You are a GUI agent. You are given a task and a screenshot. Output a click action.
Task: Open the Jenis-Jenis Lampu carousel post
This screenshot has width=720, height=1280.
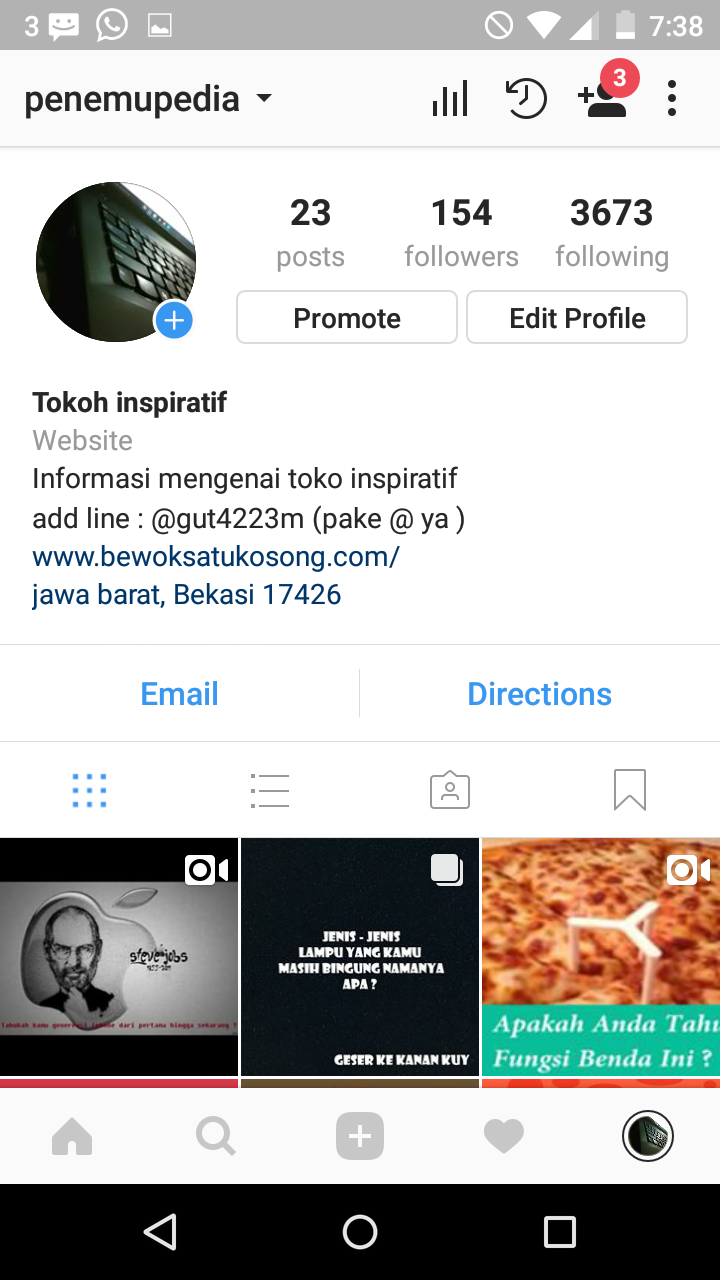[x=360, y=956]
